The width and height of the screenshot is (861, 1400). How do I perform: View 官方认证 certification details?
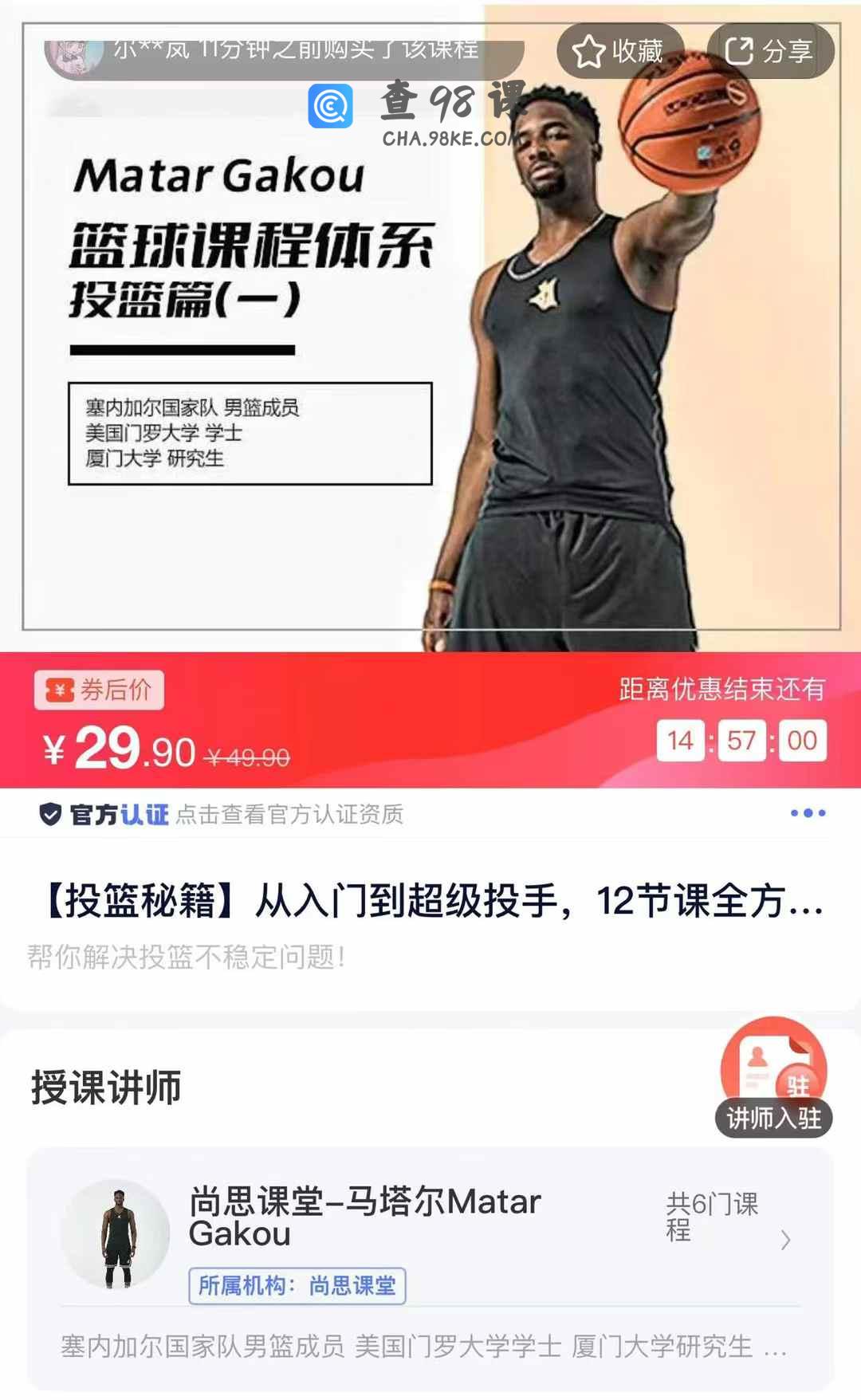tap(222, 814)
